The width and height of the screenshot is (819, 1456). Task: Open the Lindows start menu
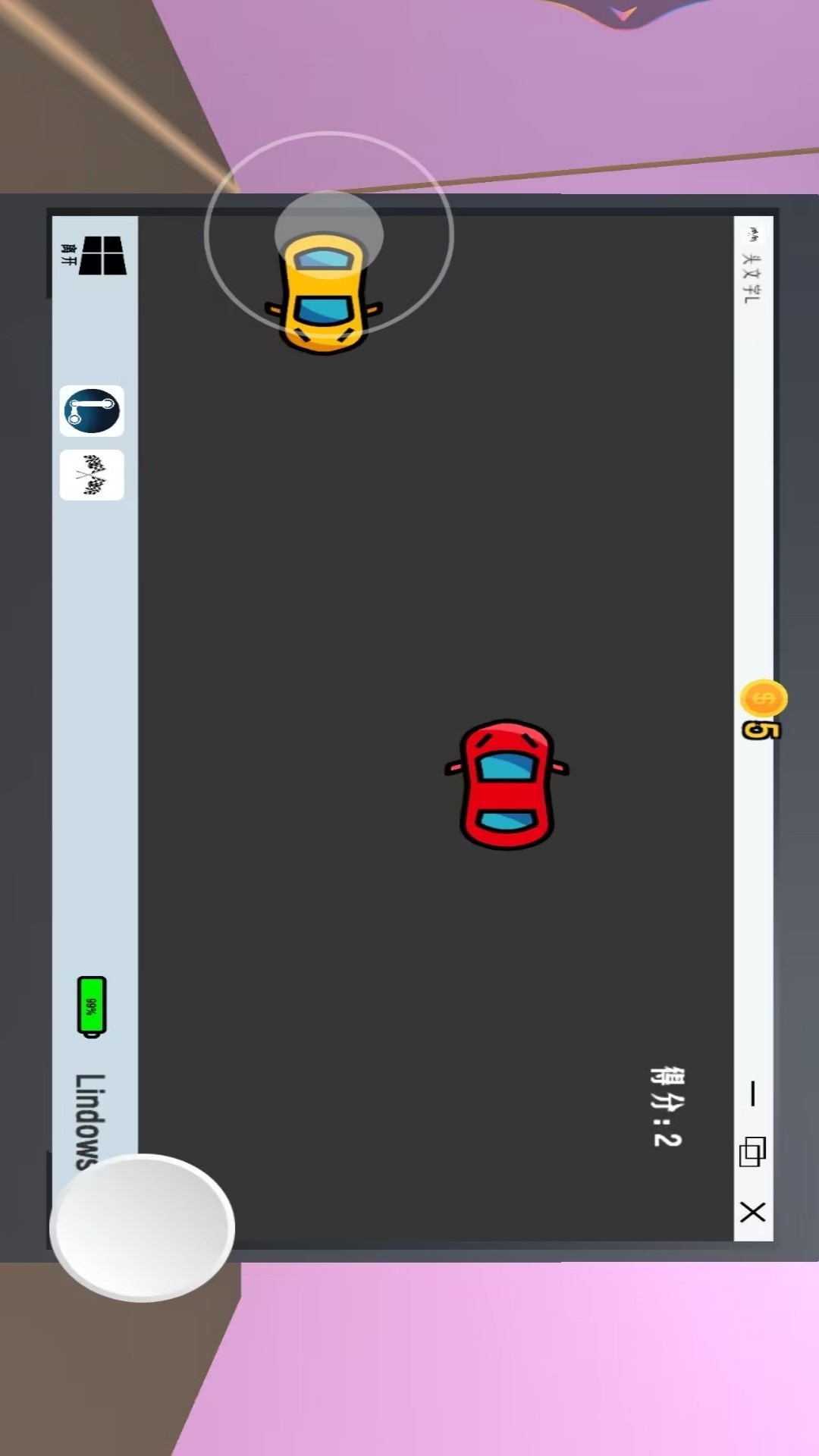click(x=102, y=255)
